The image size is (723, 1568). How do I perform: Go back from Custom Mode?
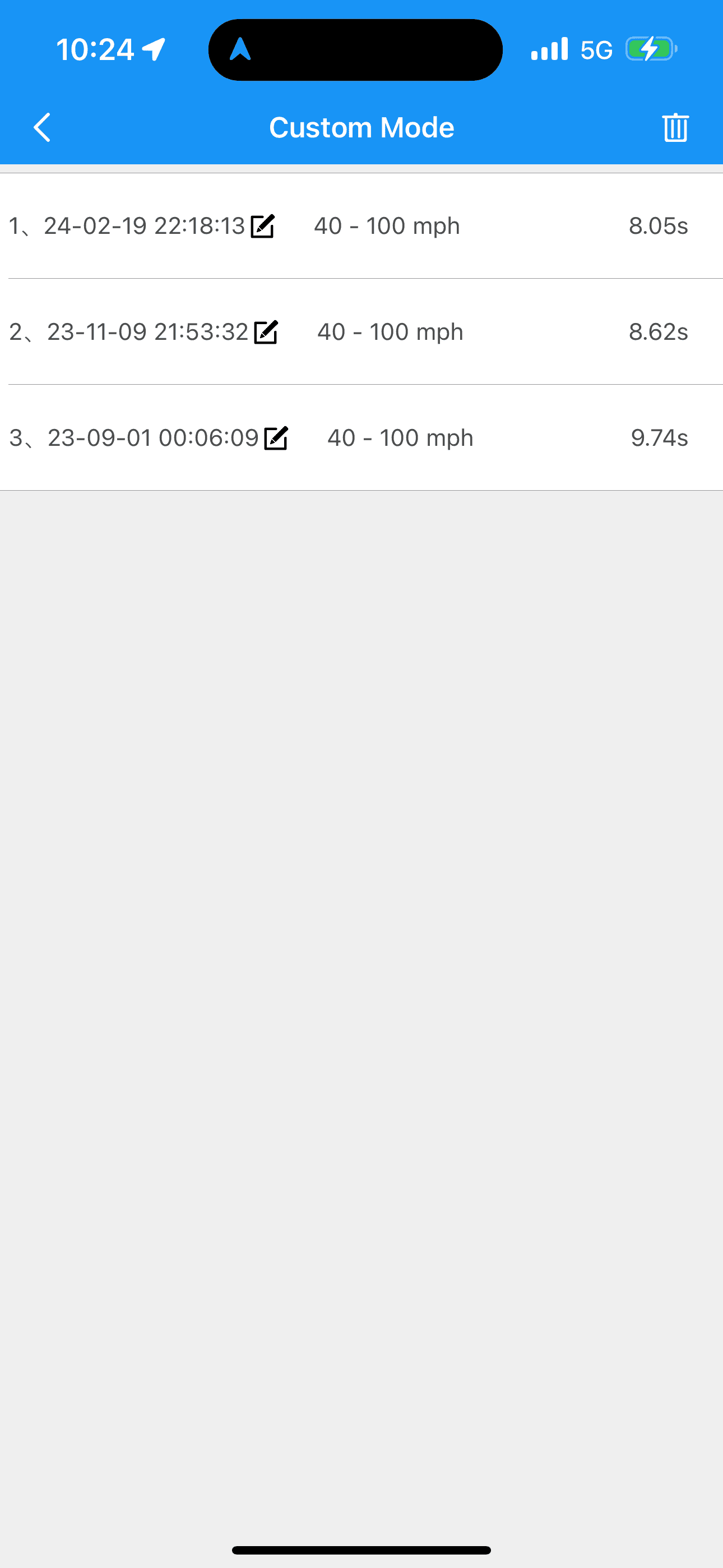(x=42, y=127)
